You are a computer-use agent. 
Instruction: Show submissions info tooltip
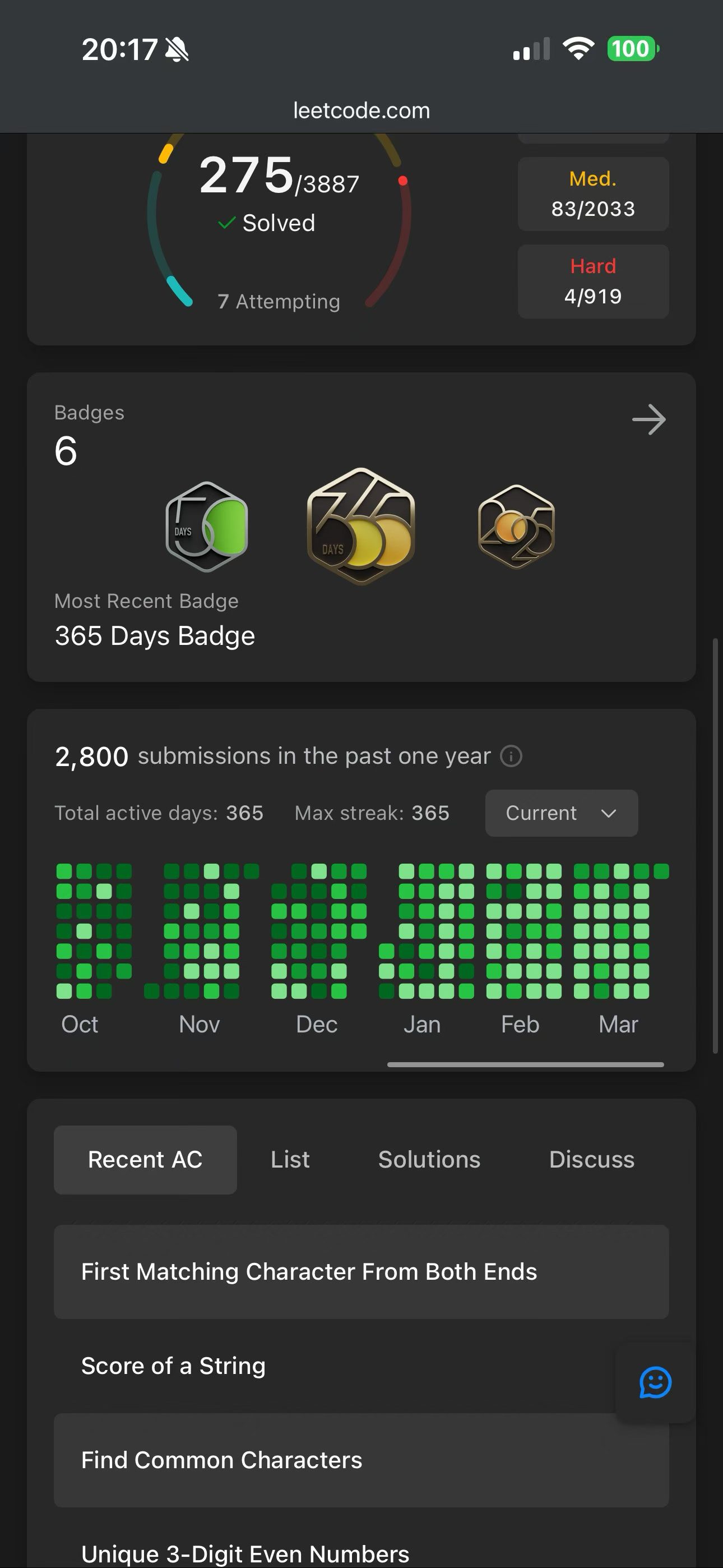click(511, 756)
